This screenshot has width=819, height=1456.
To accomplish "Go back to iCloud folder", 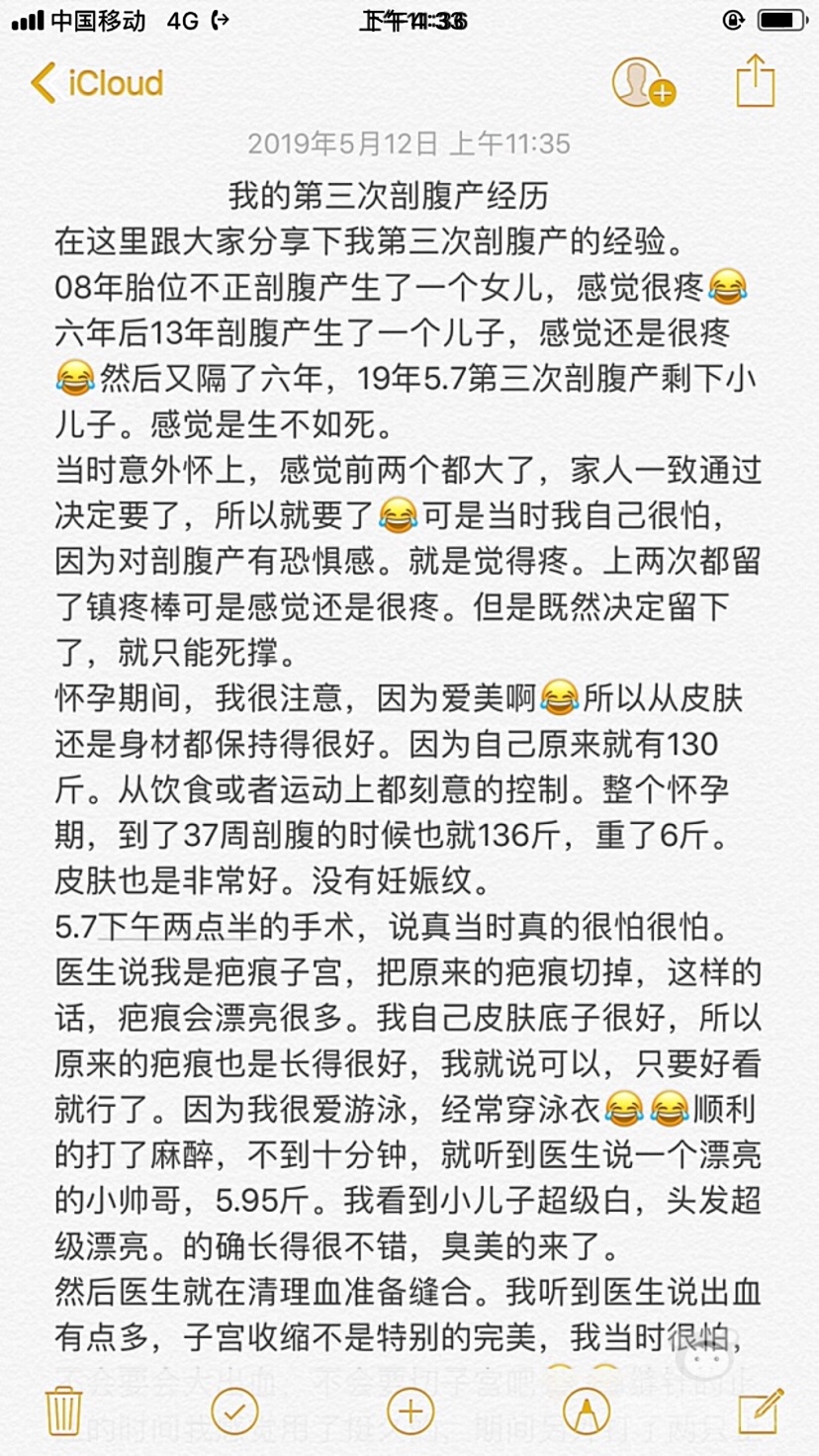I will 95,83.
